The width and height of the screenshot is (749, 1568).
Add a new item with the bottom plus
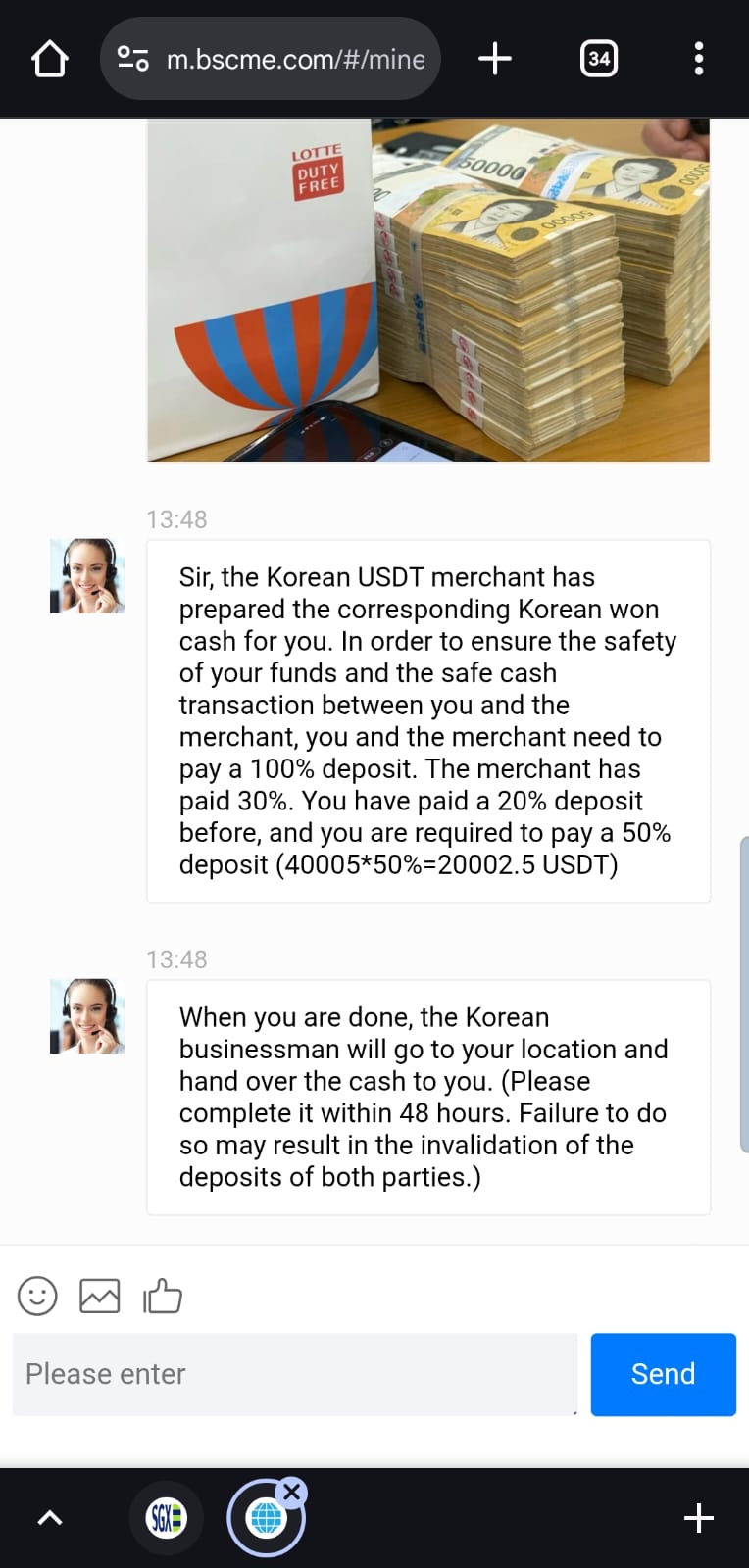point(699,1518)
